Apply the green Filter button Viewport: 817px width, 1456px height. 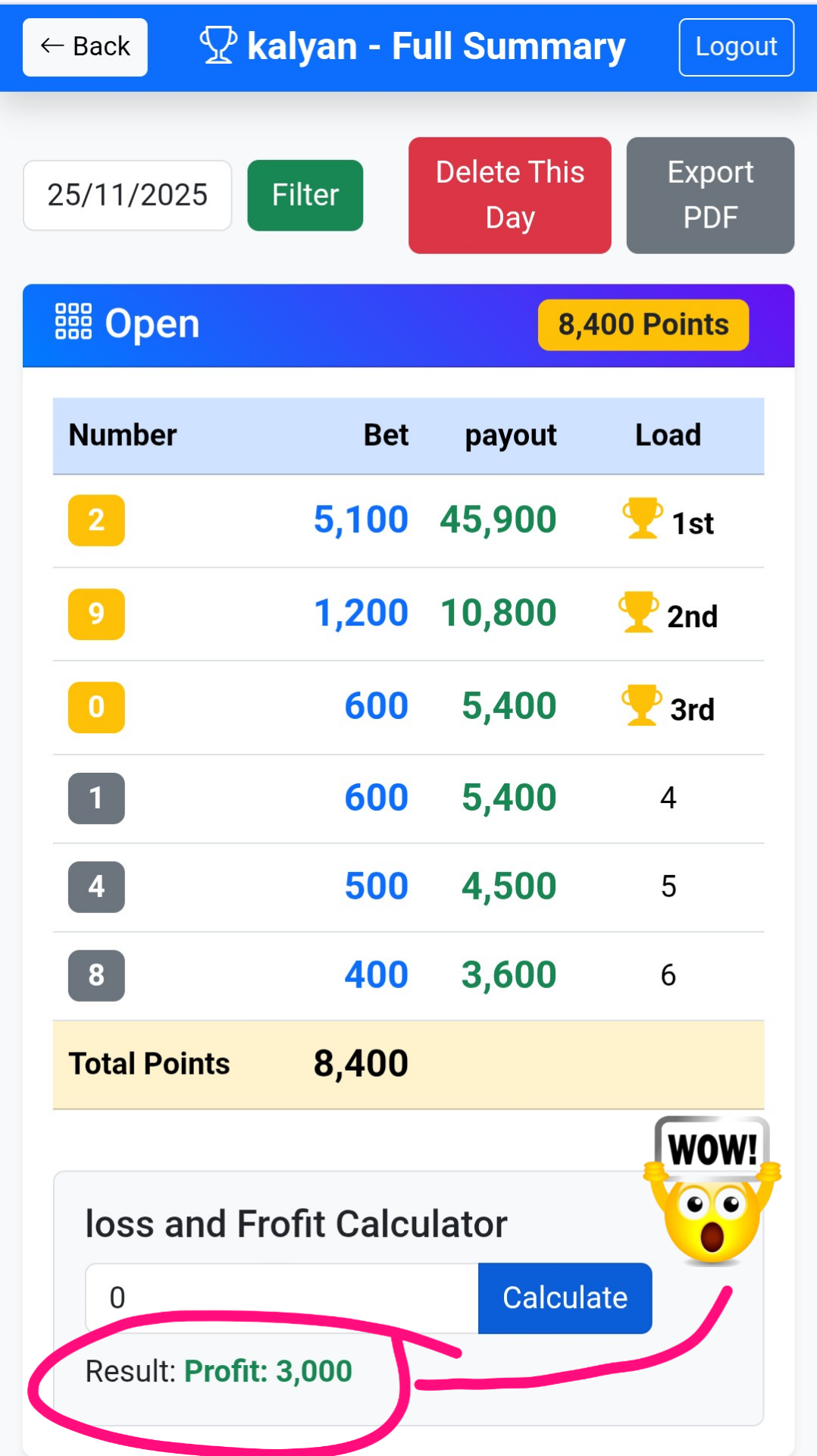pos(305,195)
